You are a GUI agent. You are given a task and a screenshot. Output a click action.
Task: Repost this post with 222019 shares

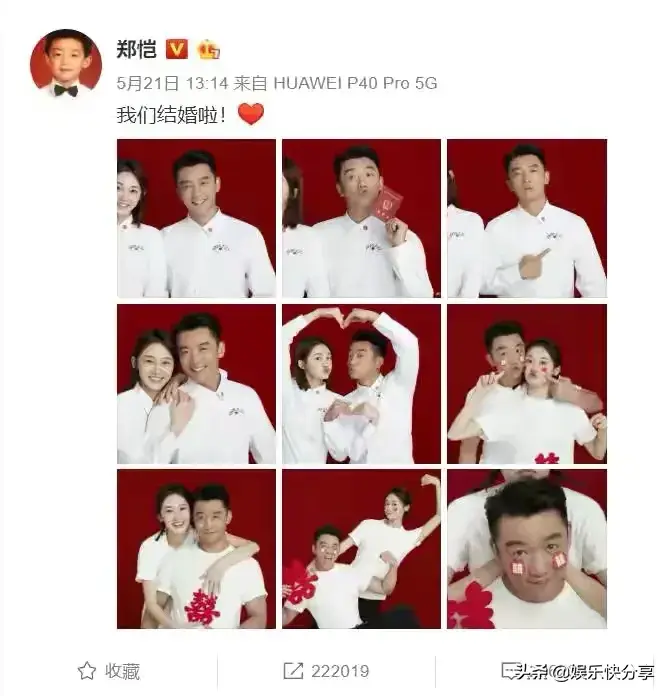(x=326, y=671)
